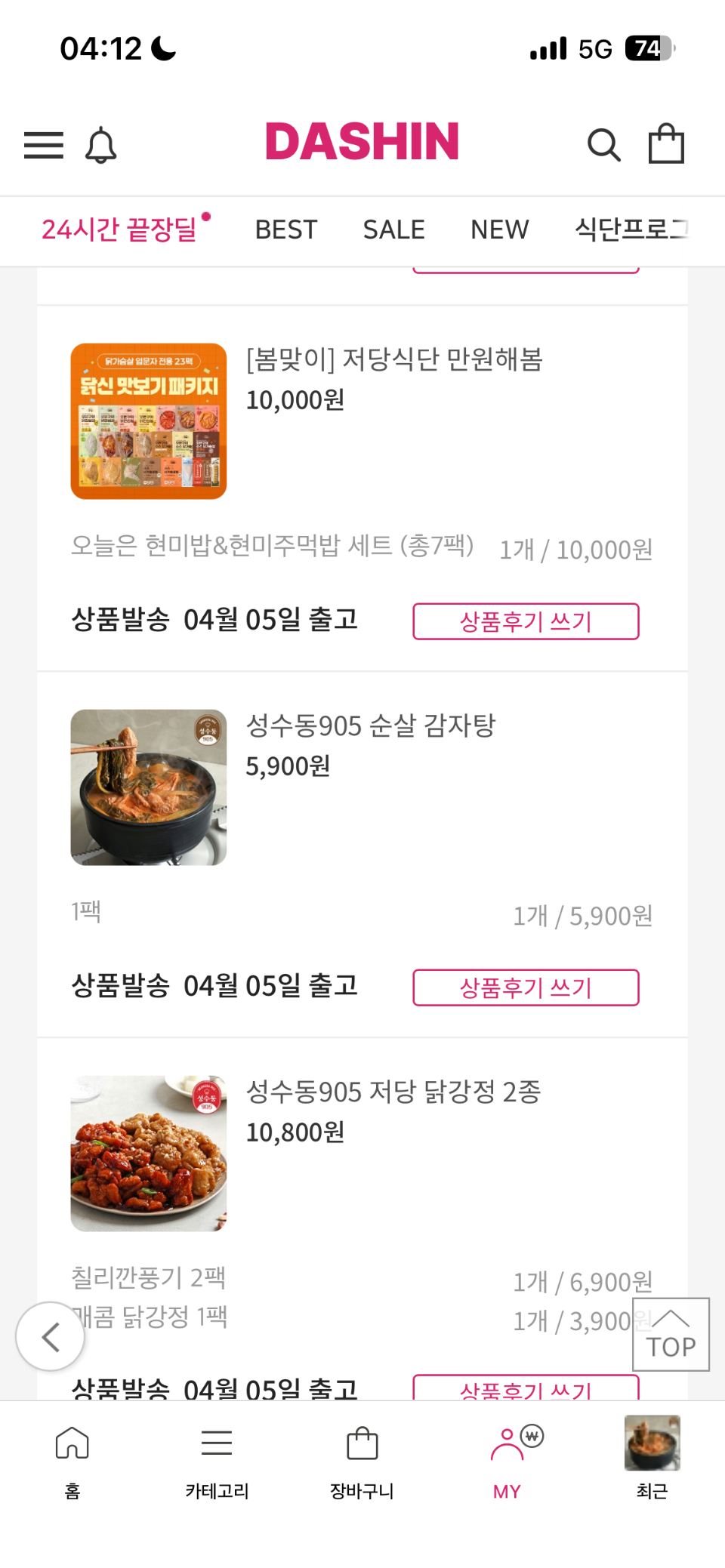This screenshot has width=725, height=1568.
Task: View recently seen items in 최근
Action: point(652,1459)
